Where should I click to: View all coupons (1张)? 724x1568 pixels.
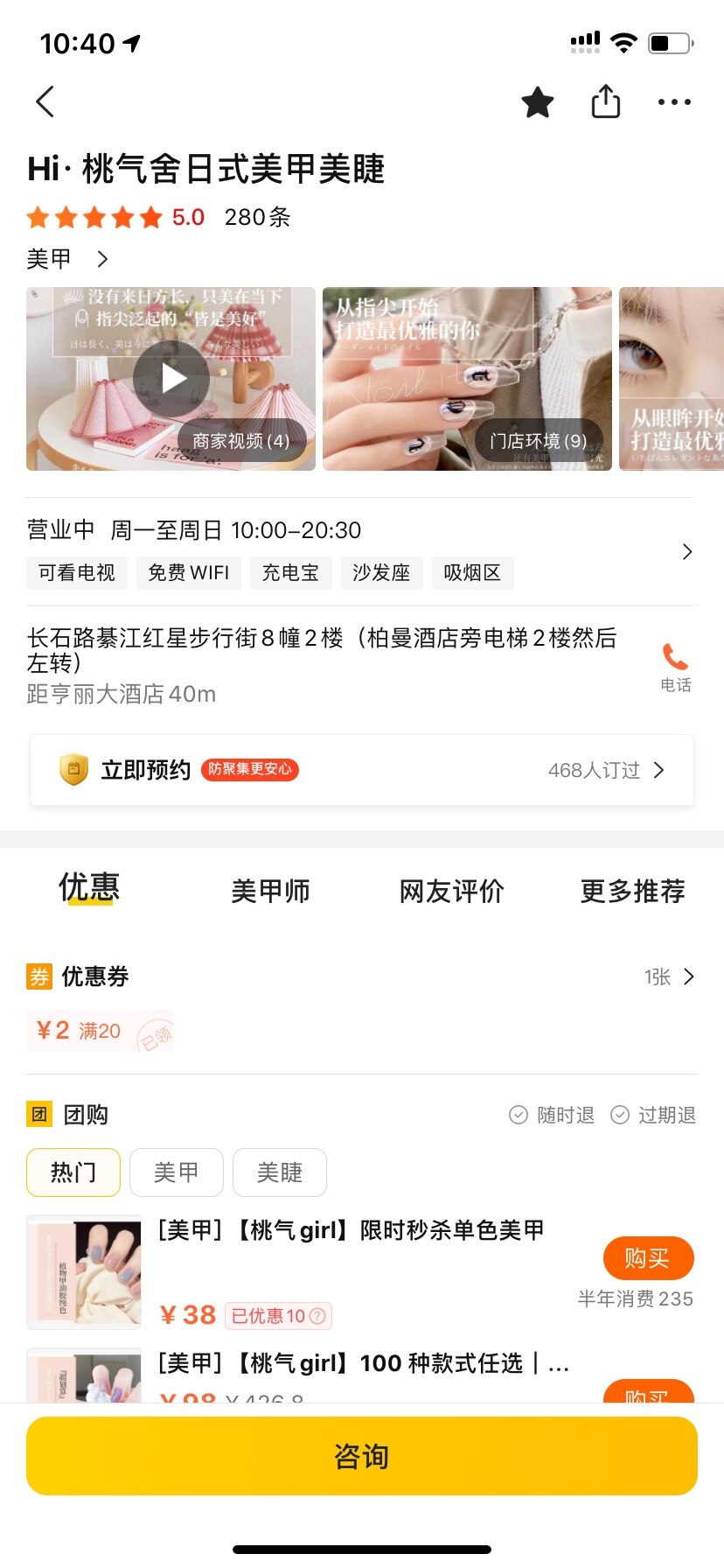coord(669,976)
